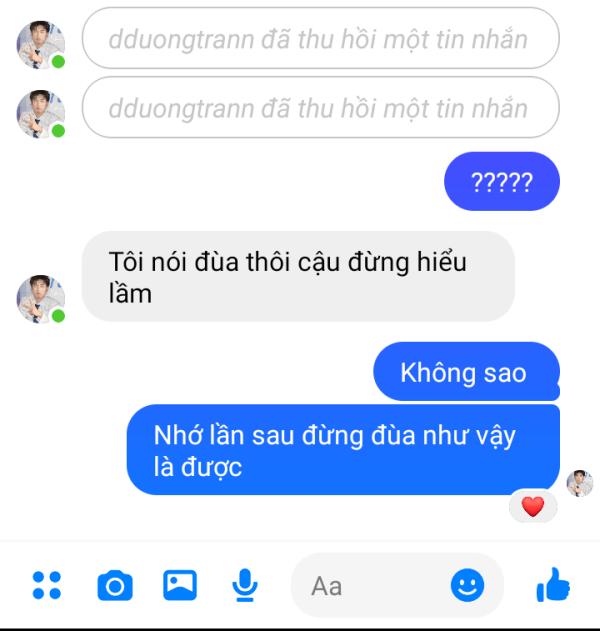Viewport: 600px width, 631px height.
Task: Open the photo gallery picker
Action: coord(180,585)
